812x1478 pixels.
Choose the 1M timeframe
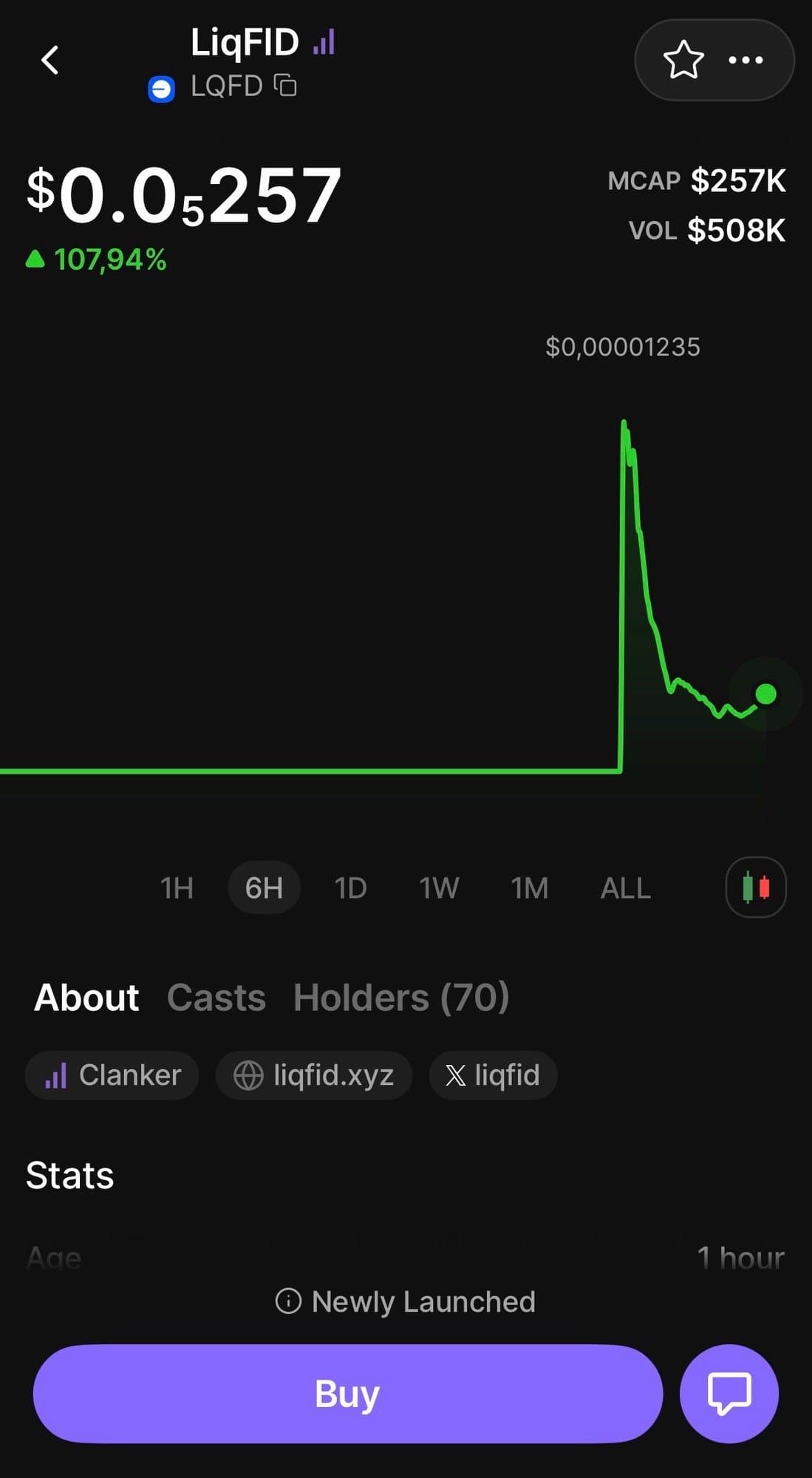pyautogui.click(x=529, y=888)
